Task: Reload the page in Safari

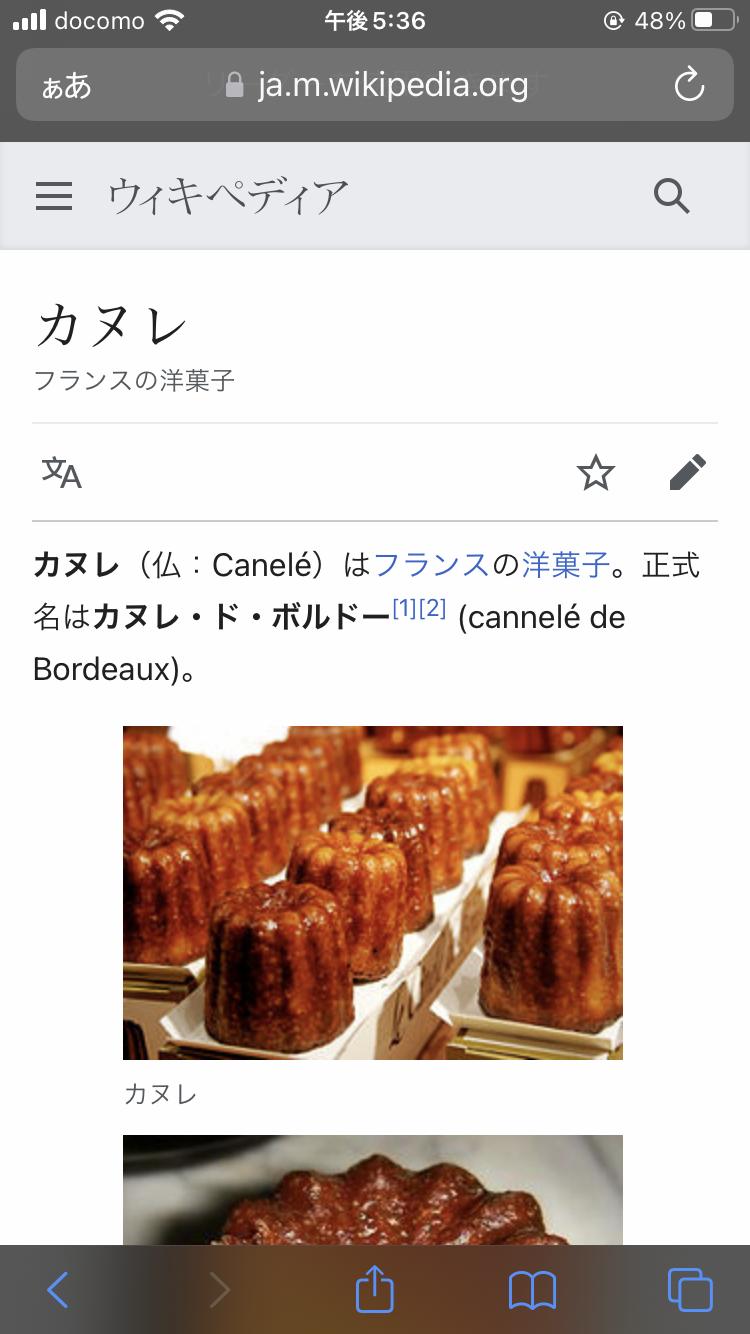Action: pyautogui.click(x=689, y=86)
